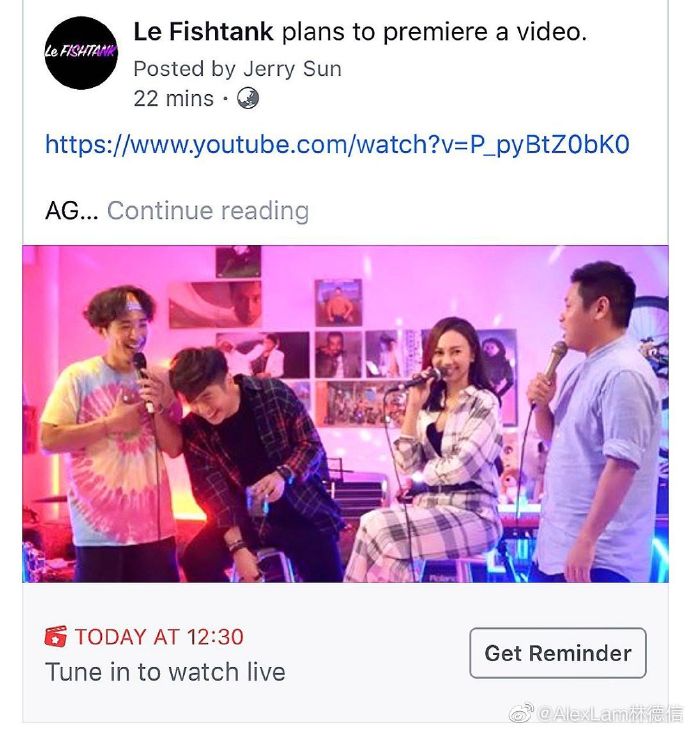690x730 pixels.
Task: Open the YouTube video link
Action: [337, 144]
